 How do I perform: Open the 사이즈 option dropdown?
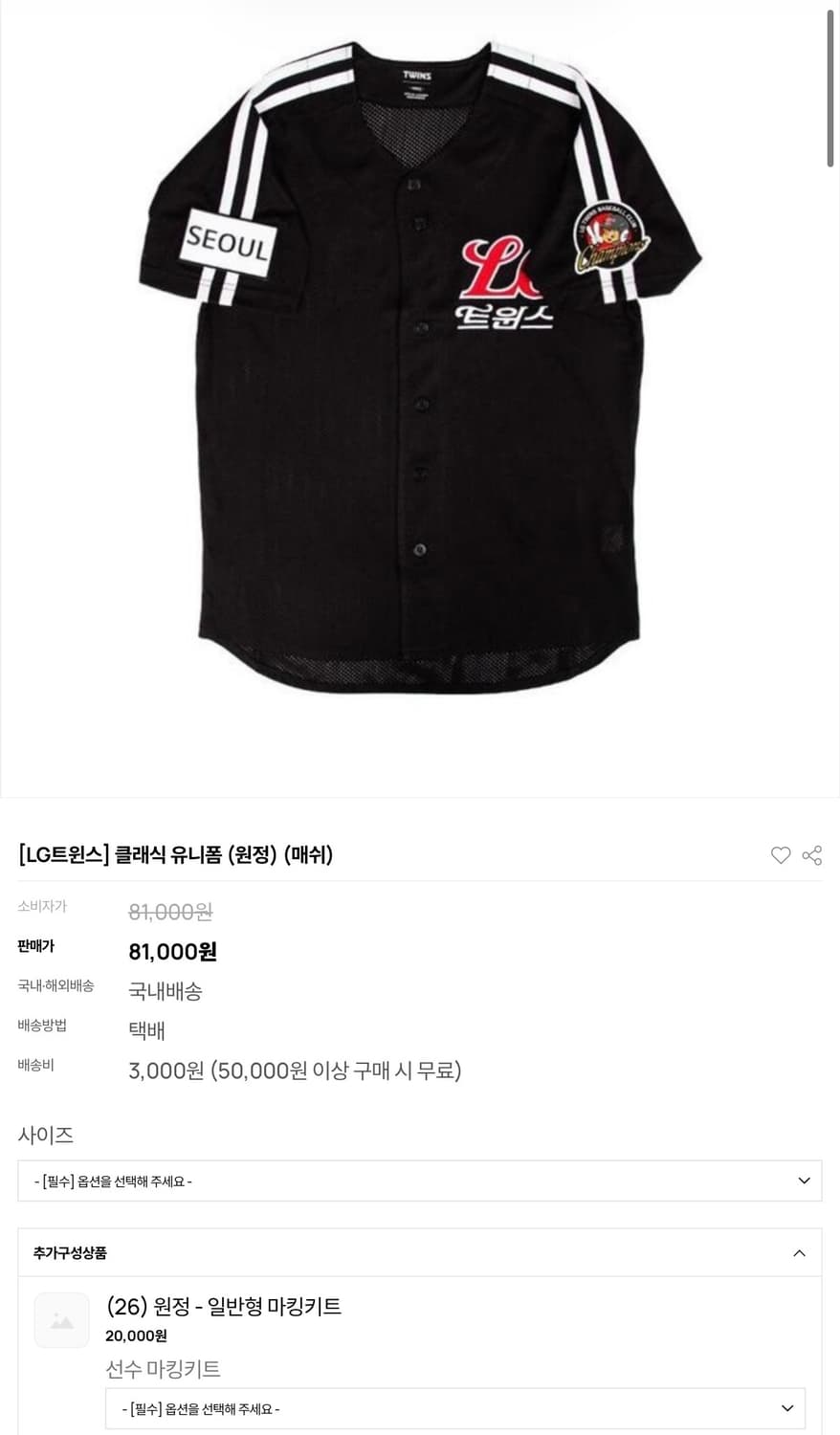tap(420, 1180)
